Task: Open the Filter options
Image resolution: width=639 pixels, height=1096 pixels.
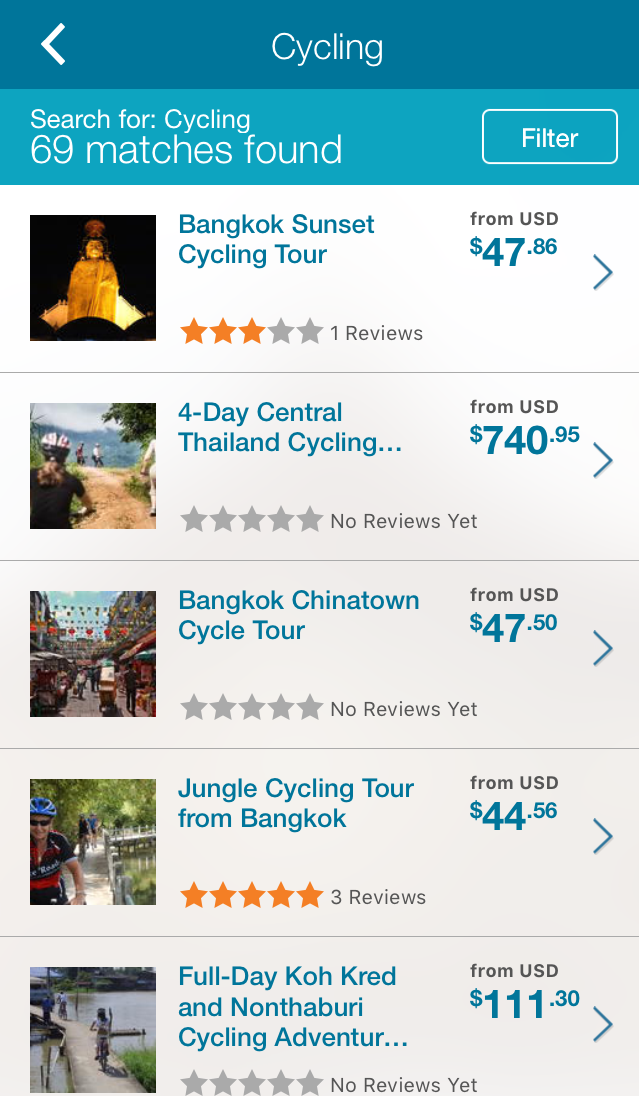Action: [550, 136]
